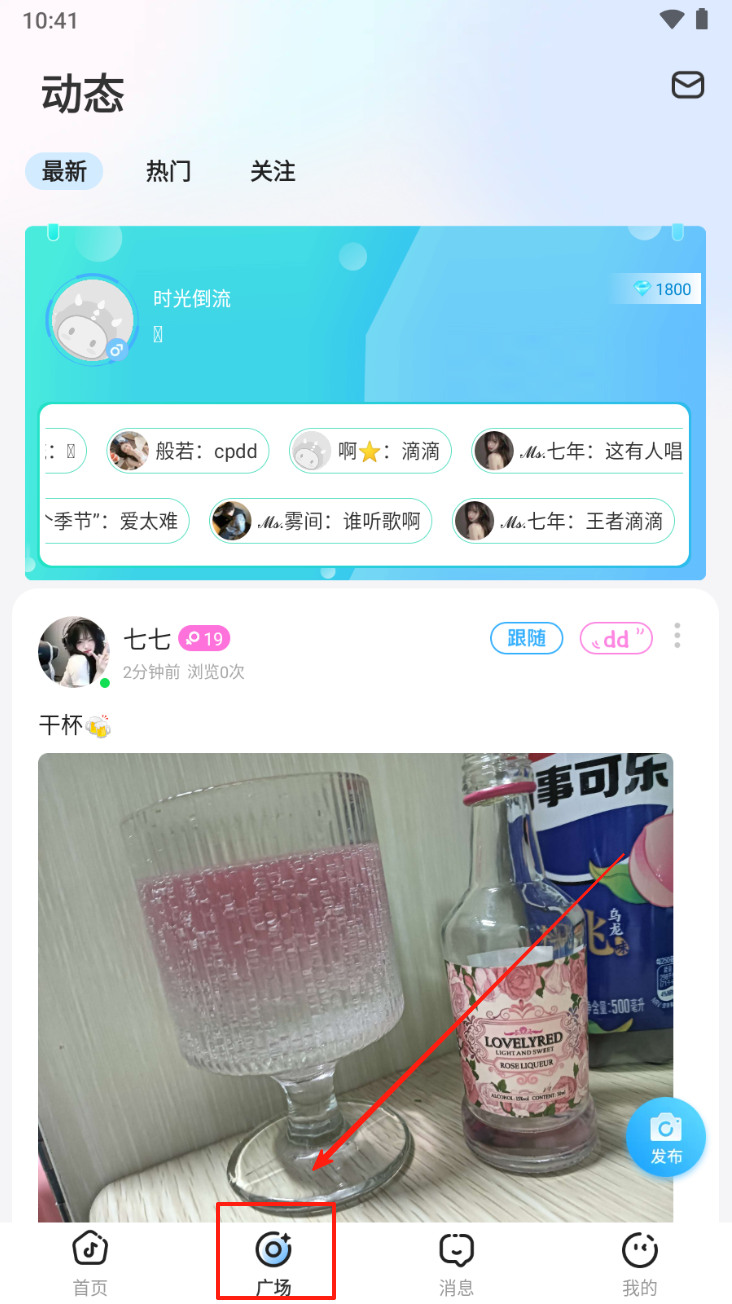Open the 消息 tab
The width and height of the screenshot is (732, 1304).
tap(457, 1263)
